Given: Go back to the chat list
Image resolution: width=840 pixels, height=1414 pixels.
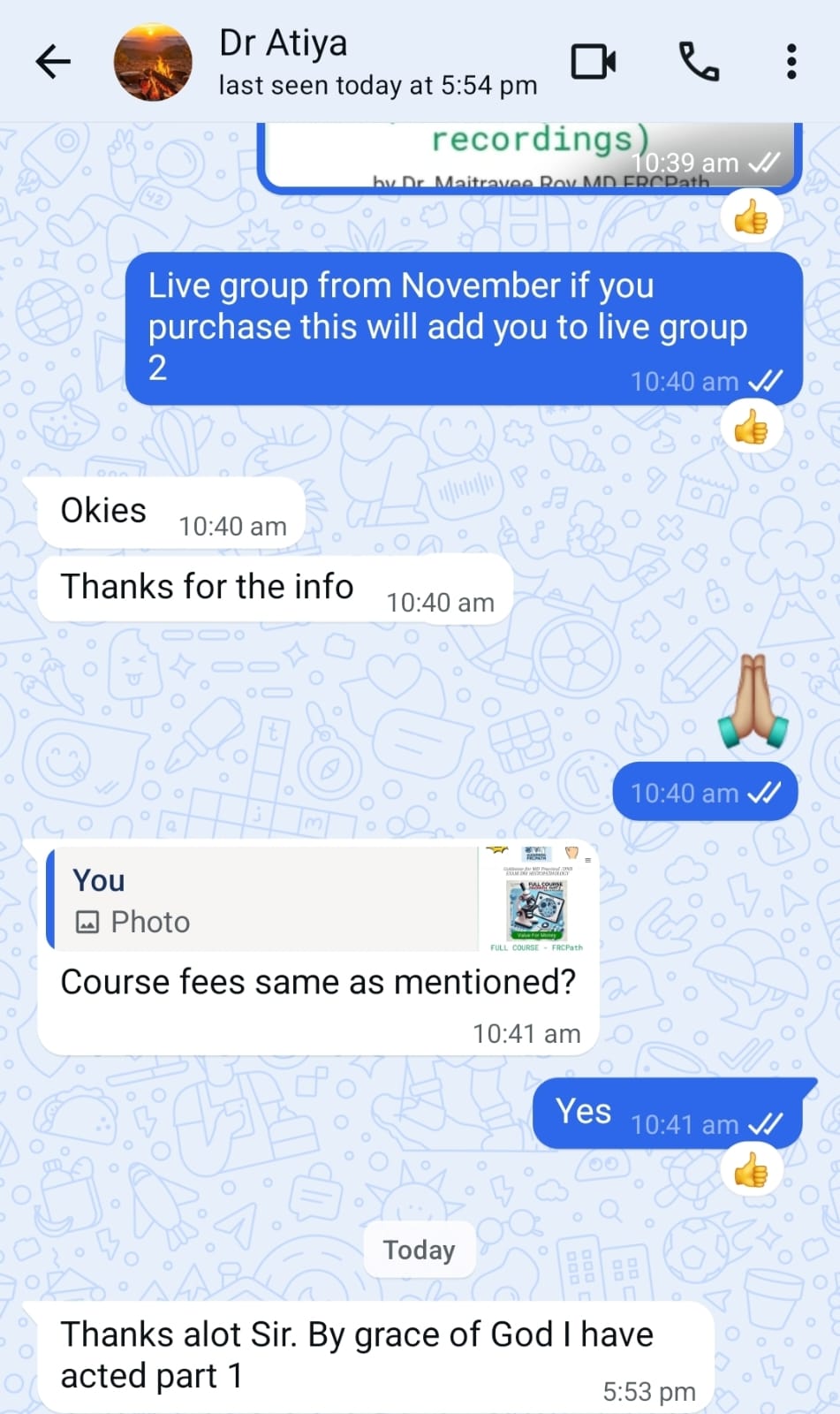Looking at the screenshot, I should (52, 62).
